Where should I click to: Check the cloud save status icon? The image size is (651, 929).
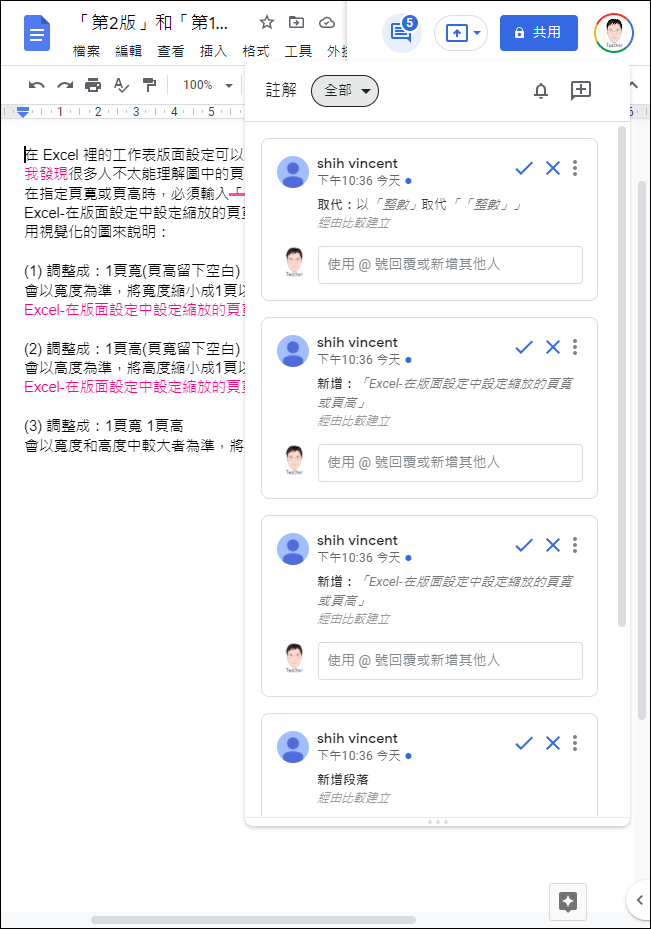tap(326, 23)
